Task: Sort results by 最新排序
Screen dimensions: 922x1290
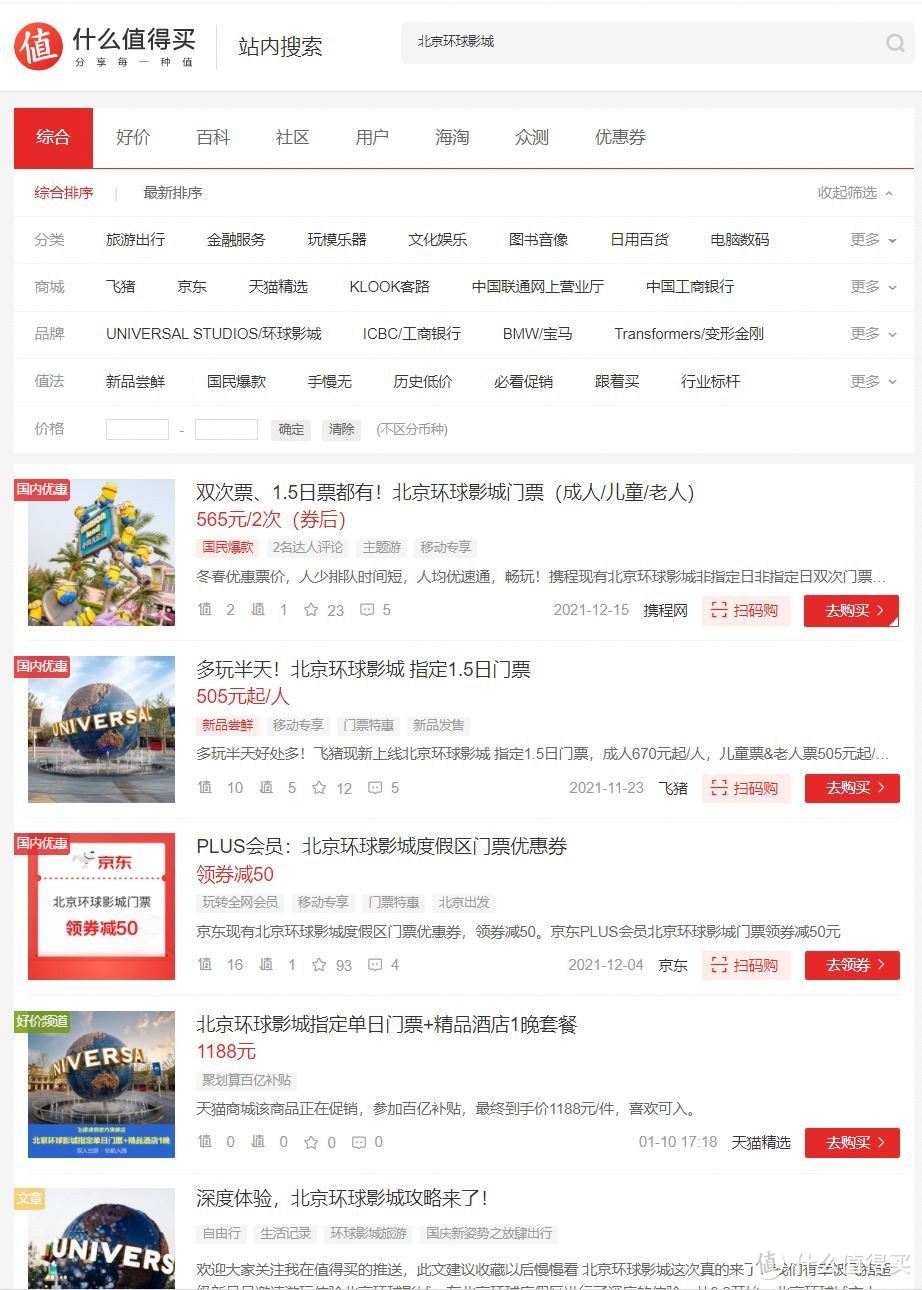Action: 172,193
